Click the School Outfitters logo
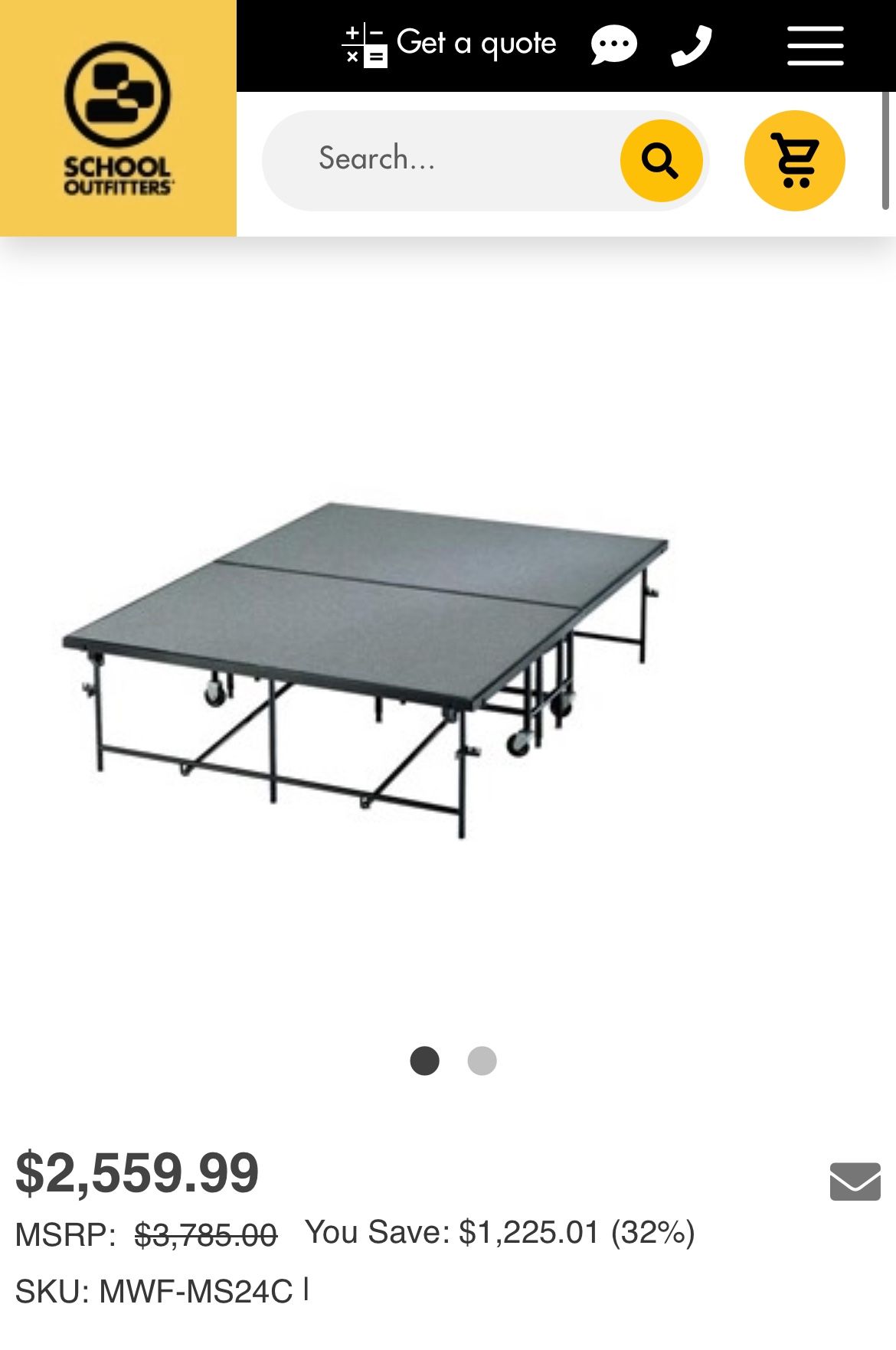Screen dimensions: 896x1350 (x=116, y=120)
